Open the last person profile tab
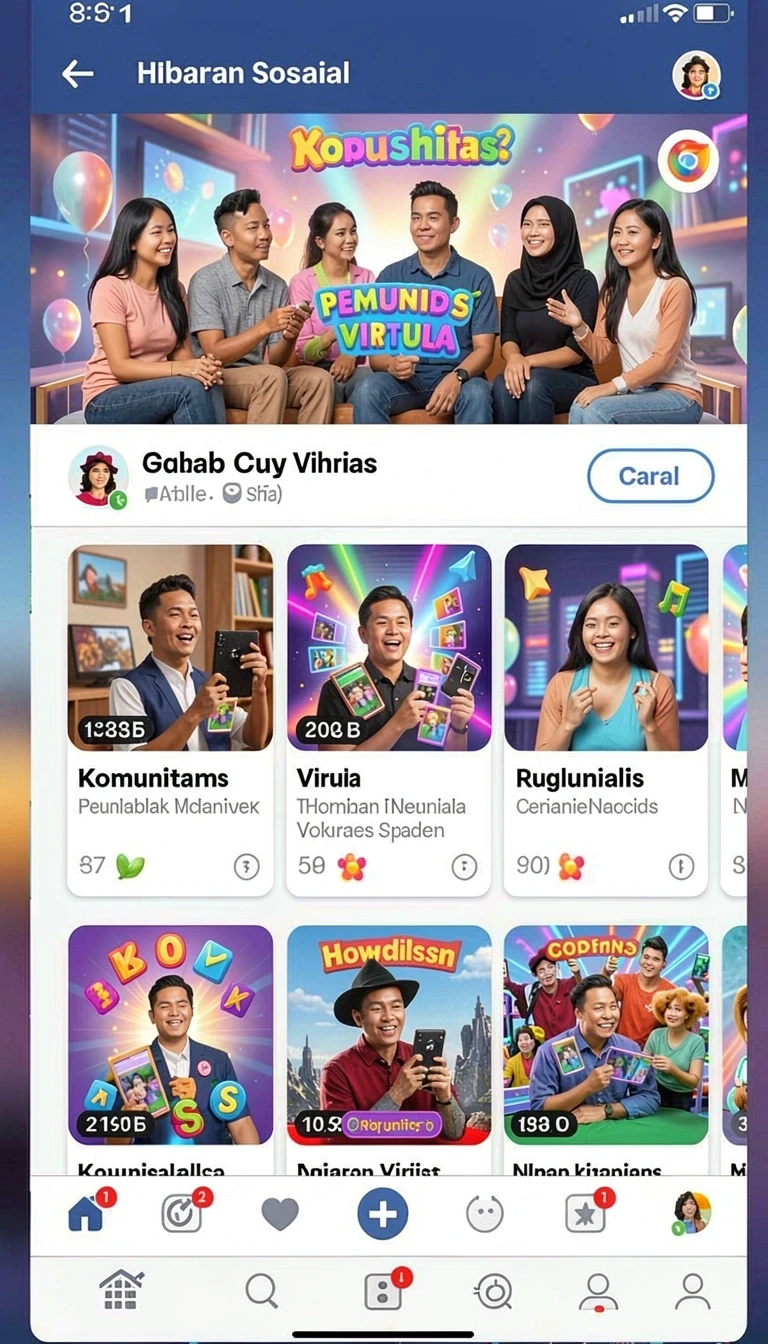This screenshot has width=768, height=1344. tap(692, 1291)
